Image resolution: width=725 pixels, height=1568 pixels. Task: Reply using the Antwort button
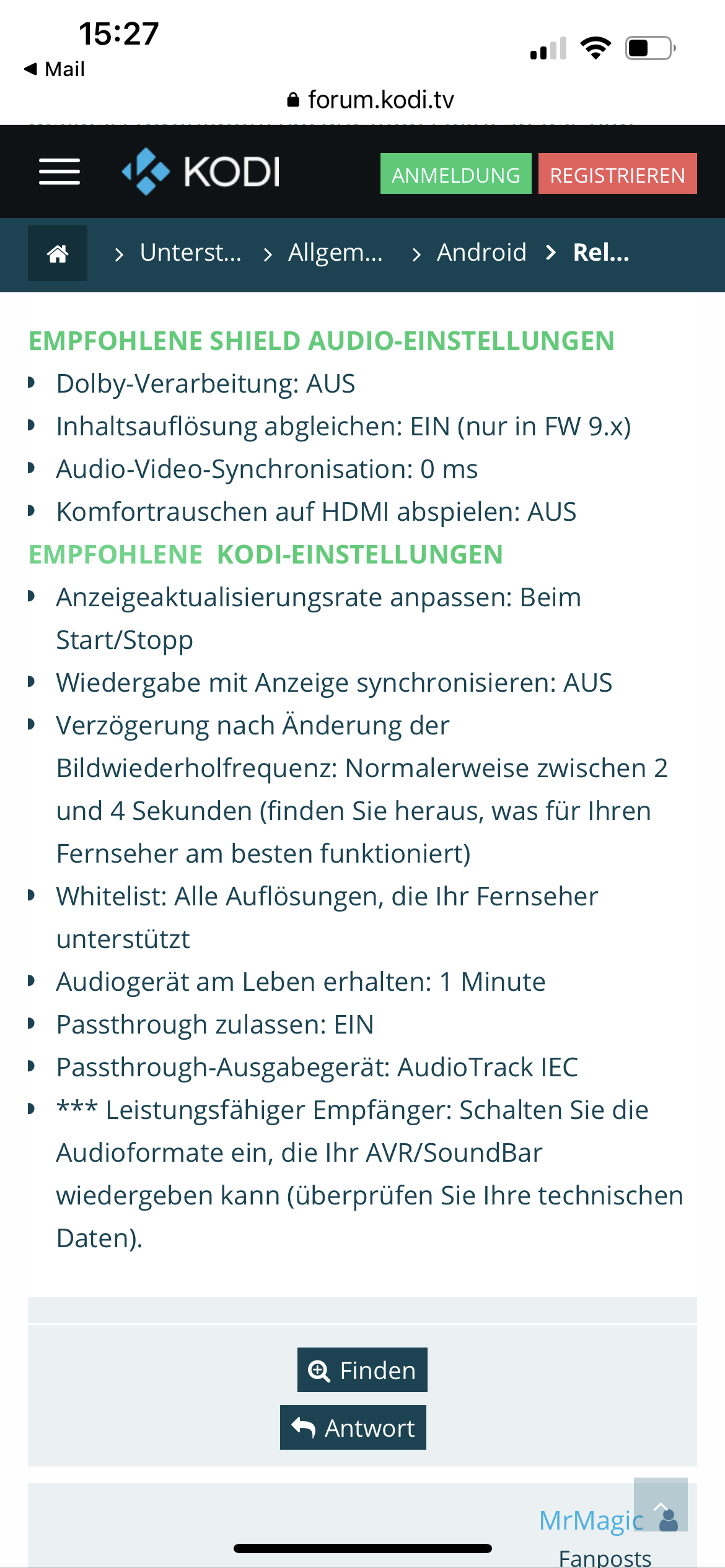click(353, 1427)
